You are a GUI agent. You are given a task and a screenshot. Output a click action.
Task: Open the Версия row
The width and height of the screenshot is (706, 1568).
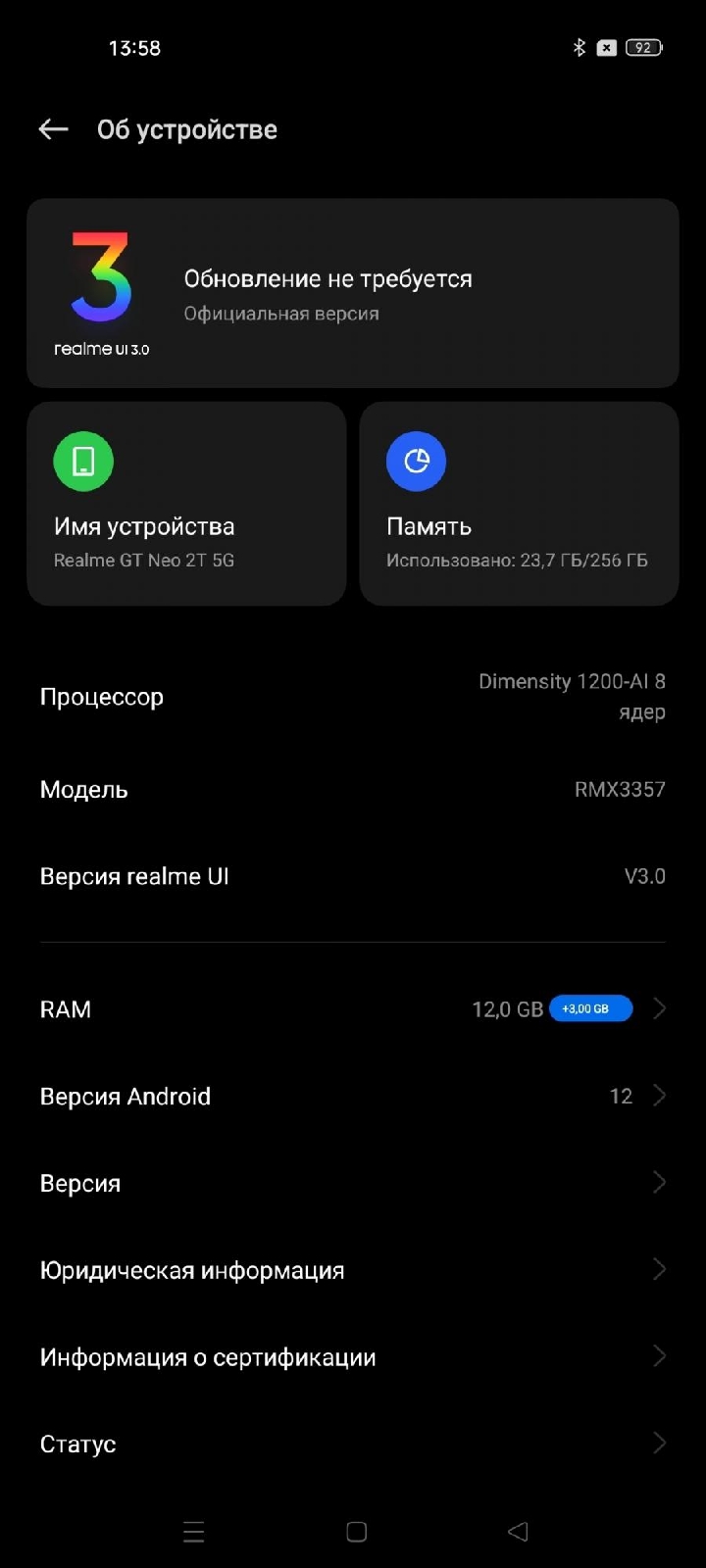pyautogui.click(x=353, y=1183)
